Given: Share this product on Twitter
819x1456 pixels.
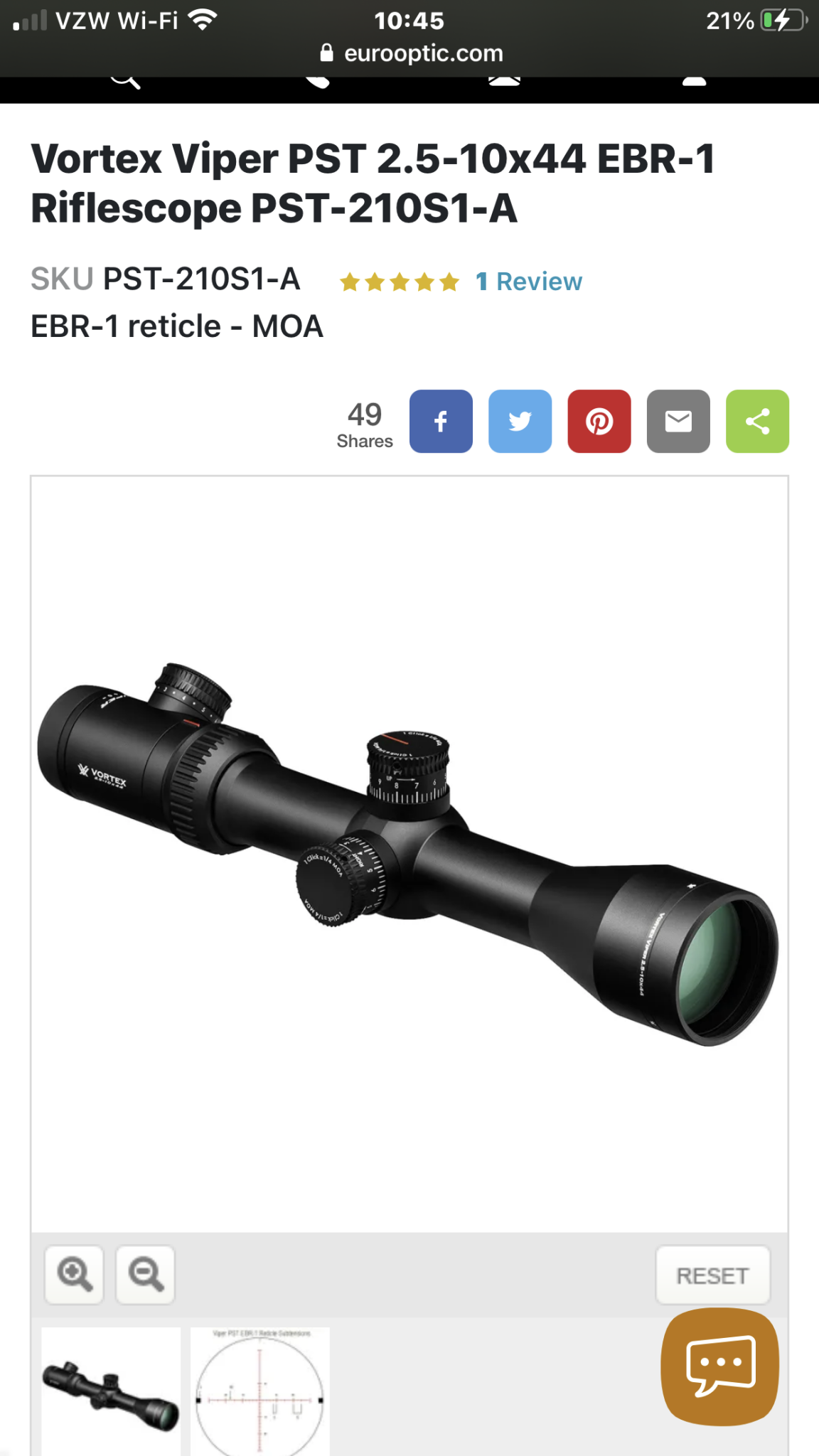Looking at the screenshot, I should click(520, 421).
